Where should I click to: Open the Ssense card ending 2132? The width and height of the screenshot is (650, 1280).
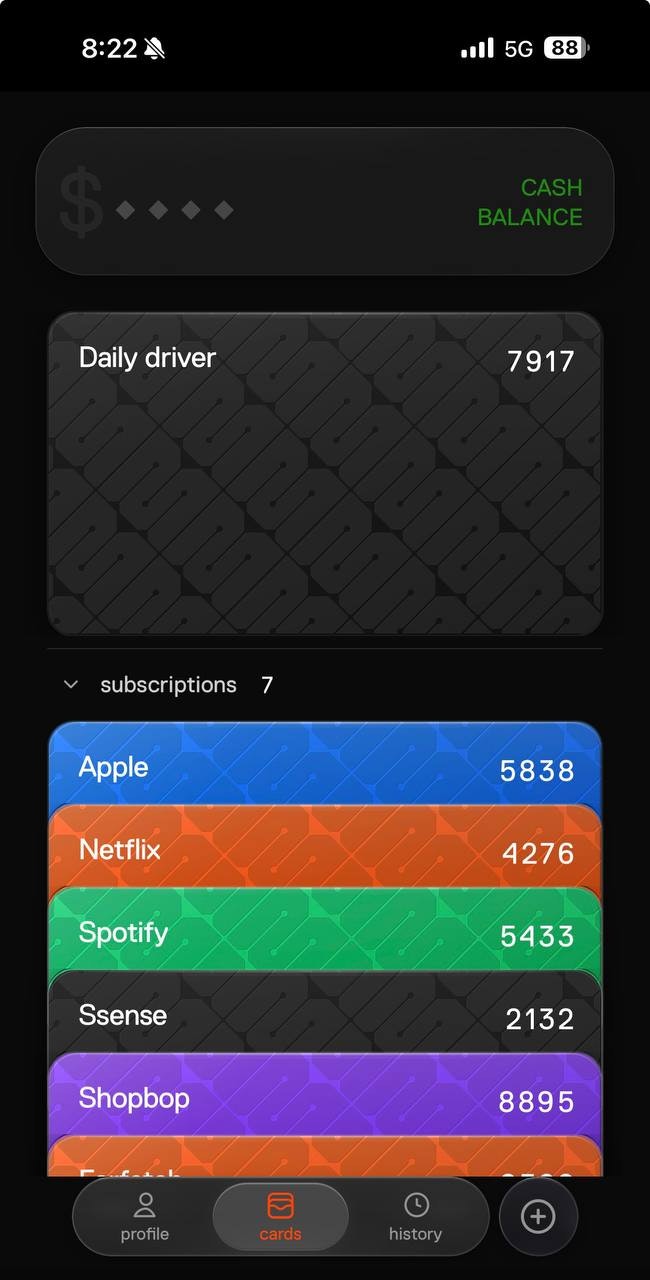(x=325, y=1016)
